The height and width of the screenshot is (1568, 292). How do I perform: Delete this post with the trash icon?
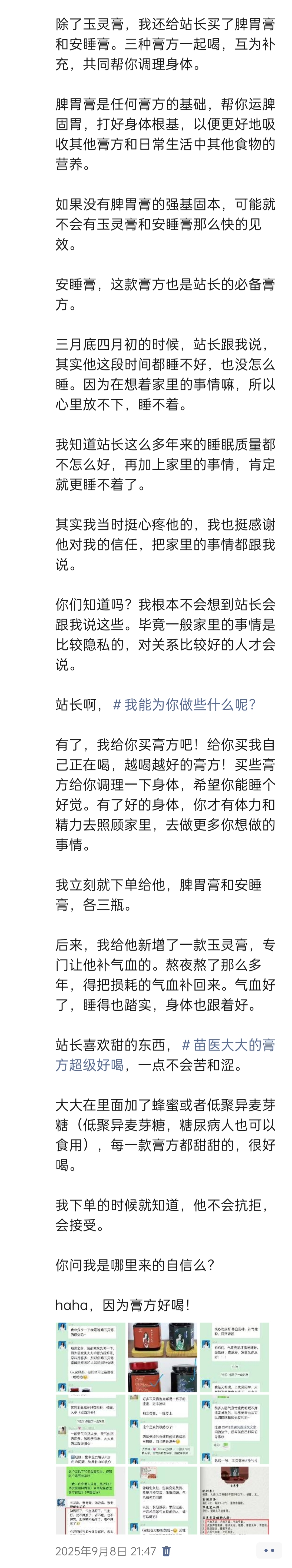pos(167,1551)
